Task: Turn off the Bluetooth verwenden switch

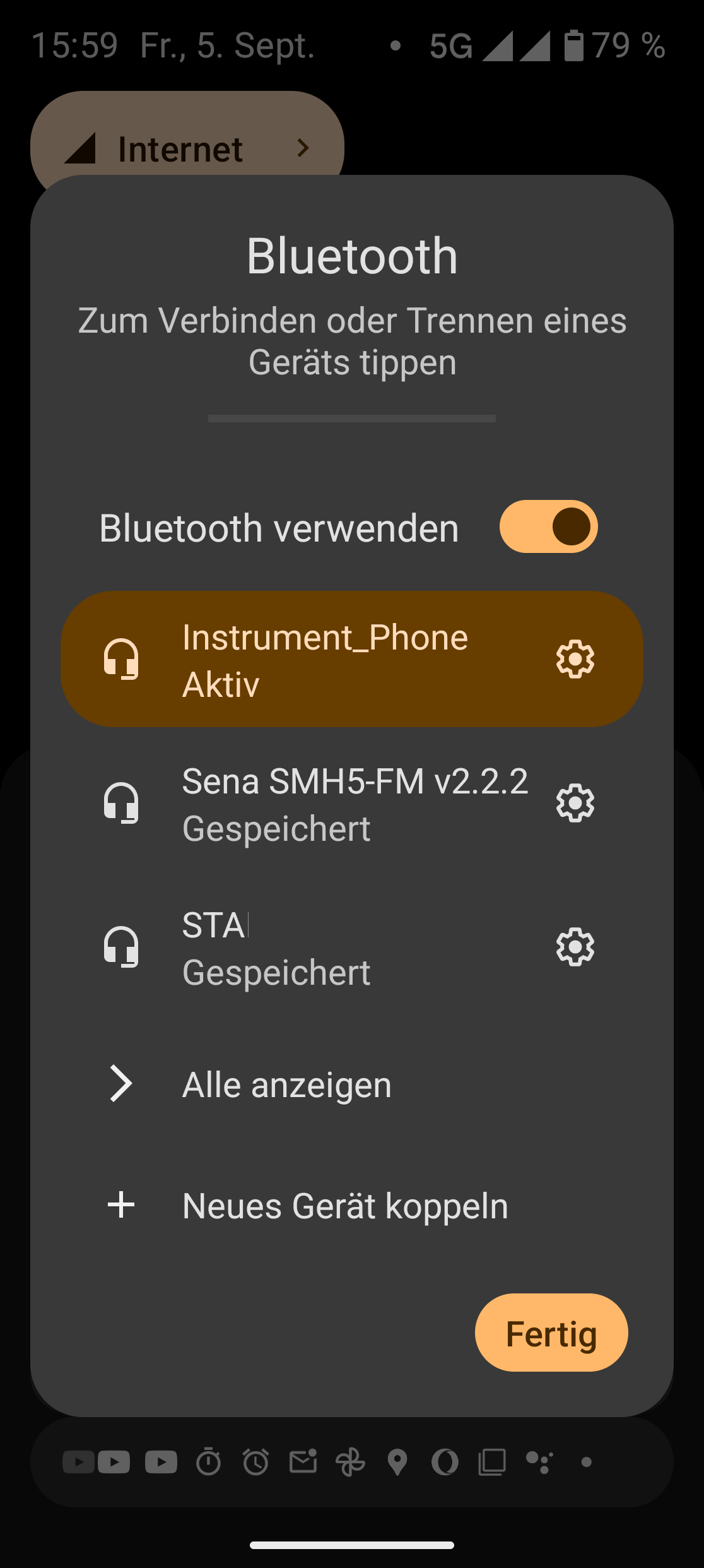Action: click(548, 526)
